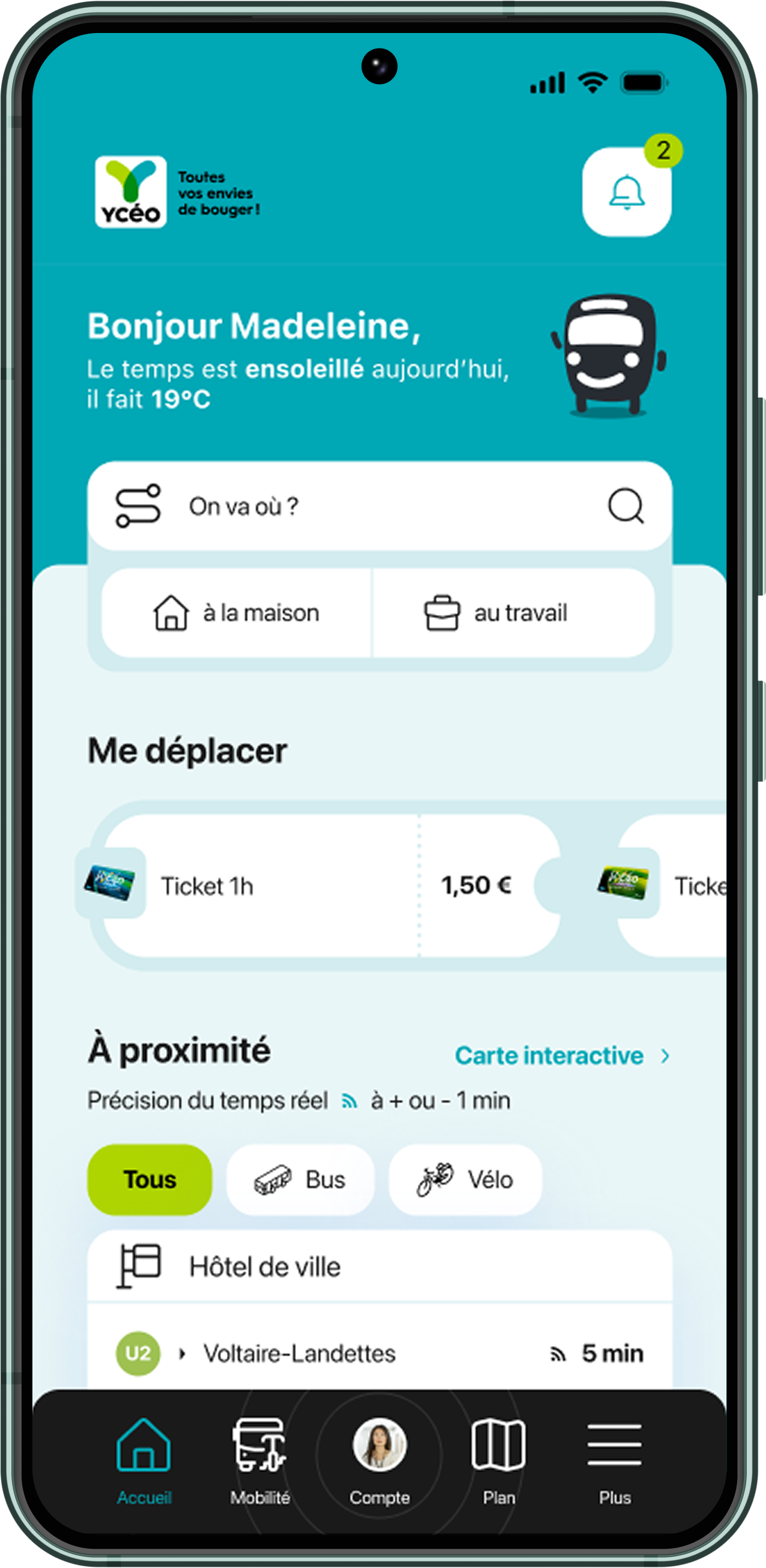Image resolution: width=766 pixels, height=1568 pixels.
Task: Select the 'au travail' shortcut
Action: click(x=513, y=613)
